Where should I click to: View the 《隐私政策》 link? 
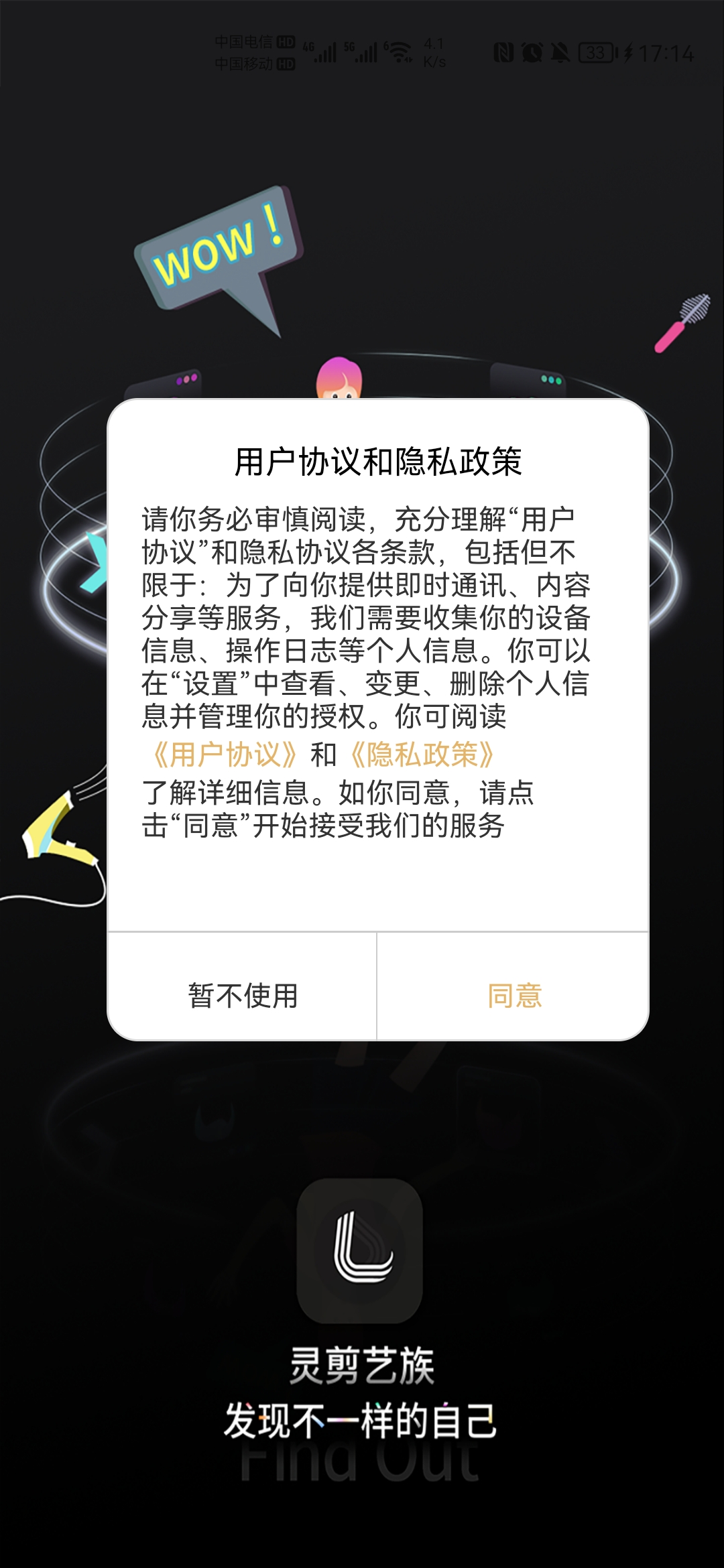click(x=422, y=755)
